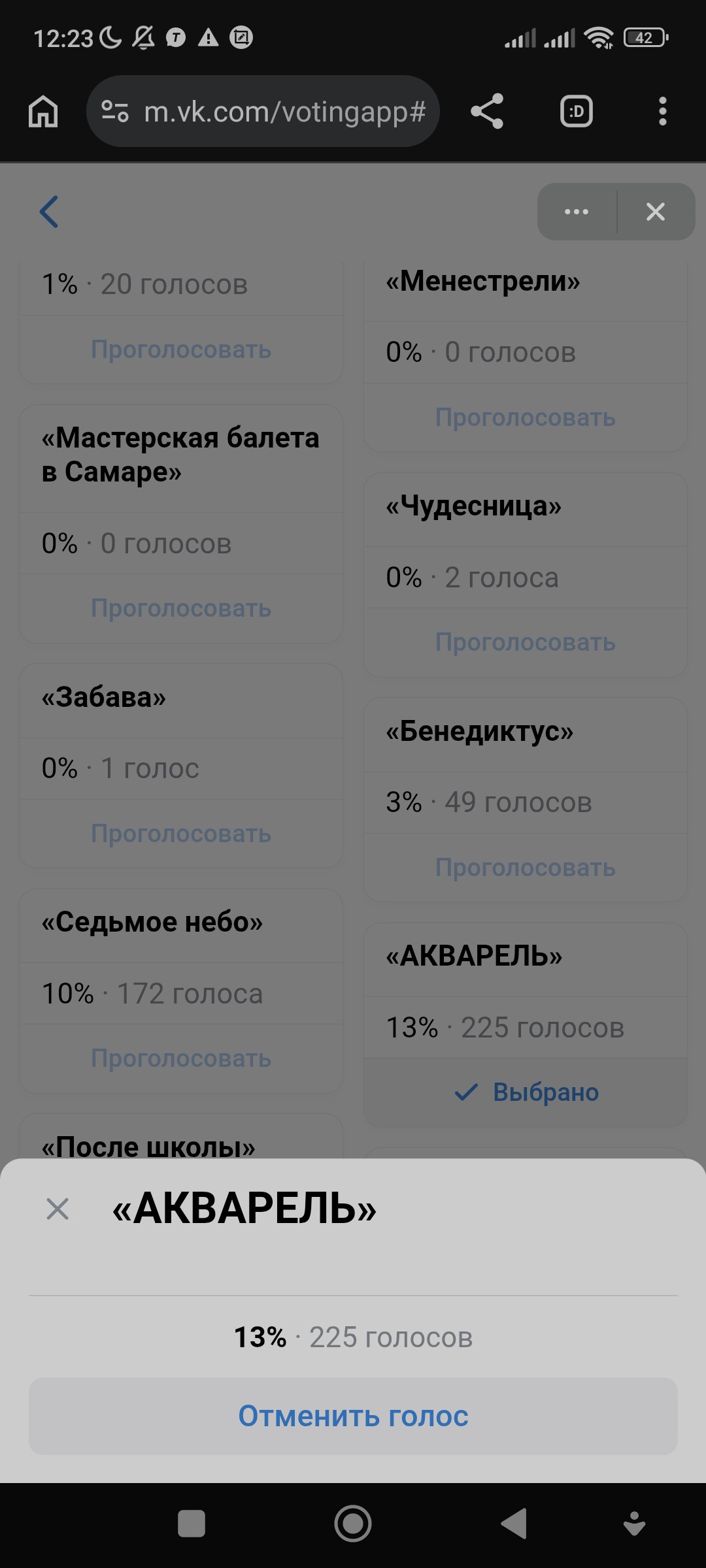Share the current page
Viewport: 706px width, 1568px height.
(x=487, y=111)
